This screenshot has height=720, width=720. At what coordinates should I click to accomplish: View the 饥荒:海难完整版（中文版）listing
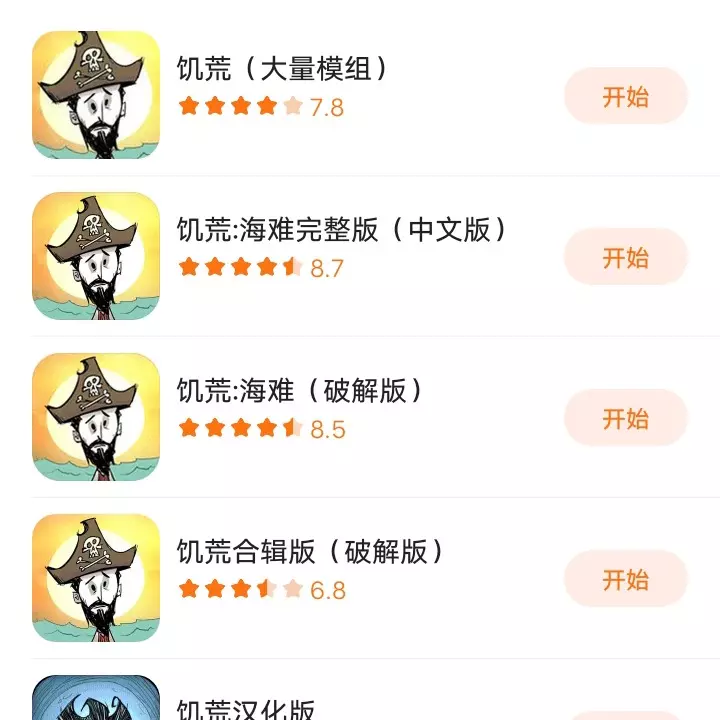pyautogui.click(x=340, y=230)
